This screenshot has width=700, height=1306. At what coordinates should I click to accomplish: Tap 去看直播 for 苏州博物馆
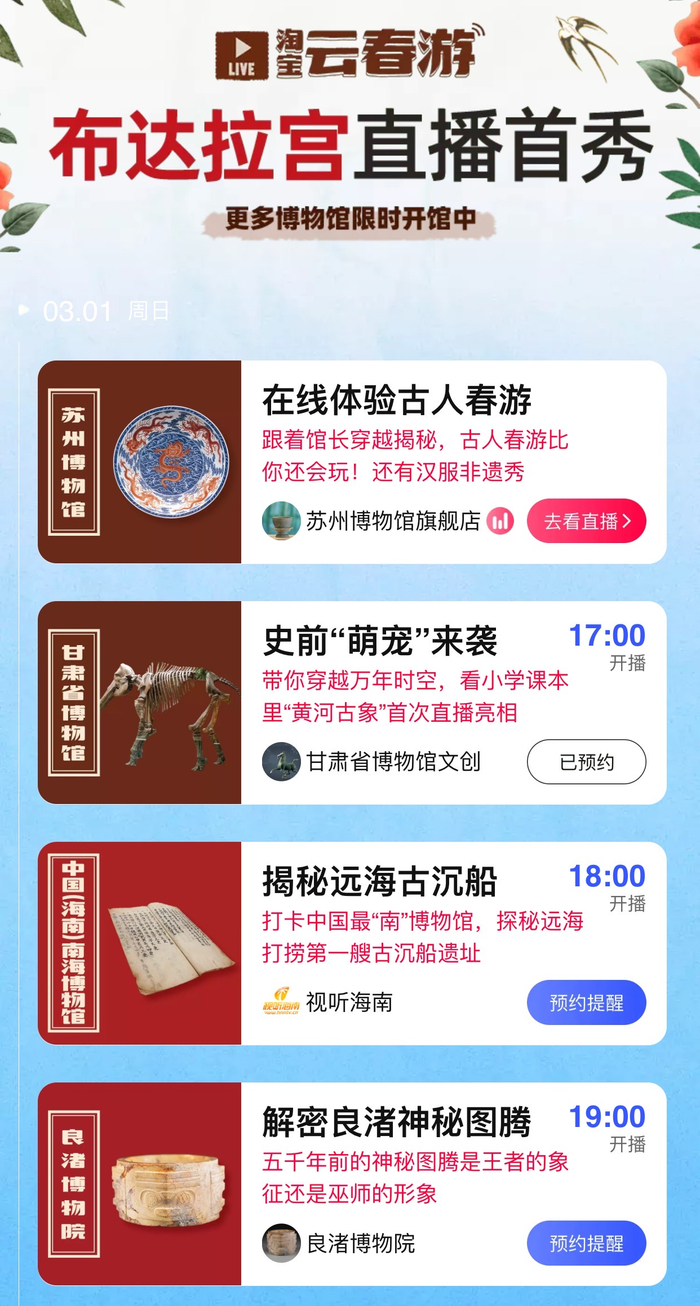point(586,521)
